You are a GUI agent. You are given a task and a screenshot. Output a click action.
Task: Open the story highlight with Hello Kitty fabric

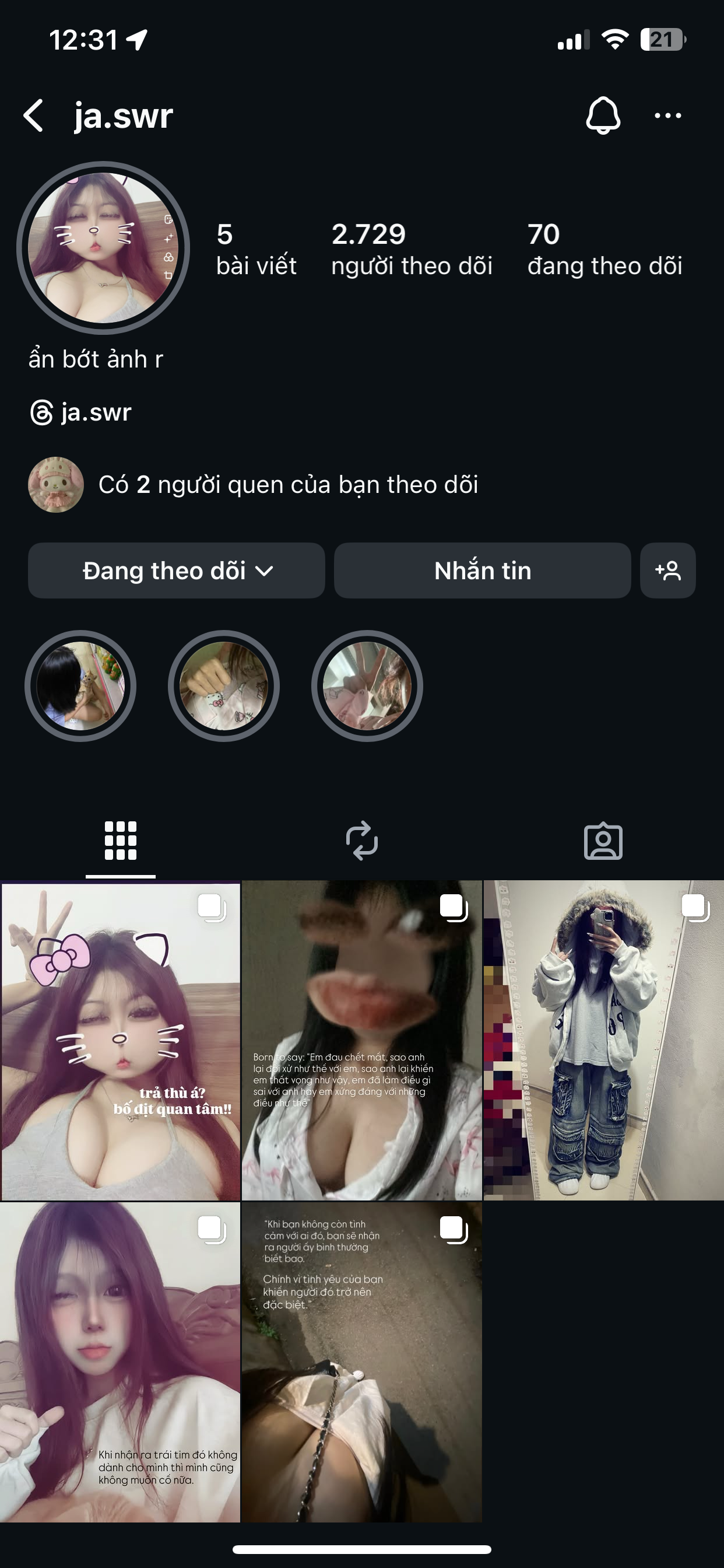pyautogui.click(x=223, y=685)
